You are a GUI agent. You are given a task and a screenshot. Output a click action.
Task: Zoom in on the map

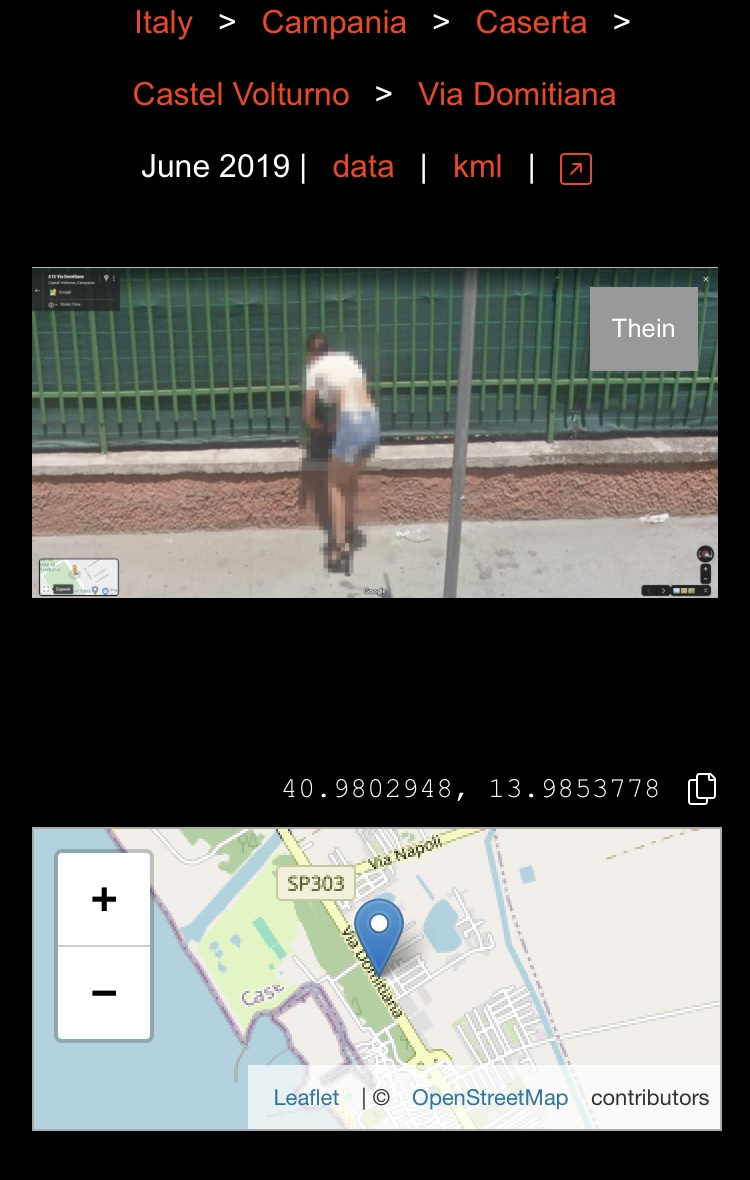click(x=104, y=899)
